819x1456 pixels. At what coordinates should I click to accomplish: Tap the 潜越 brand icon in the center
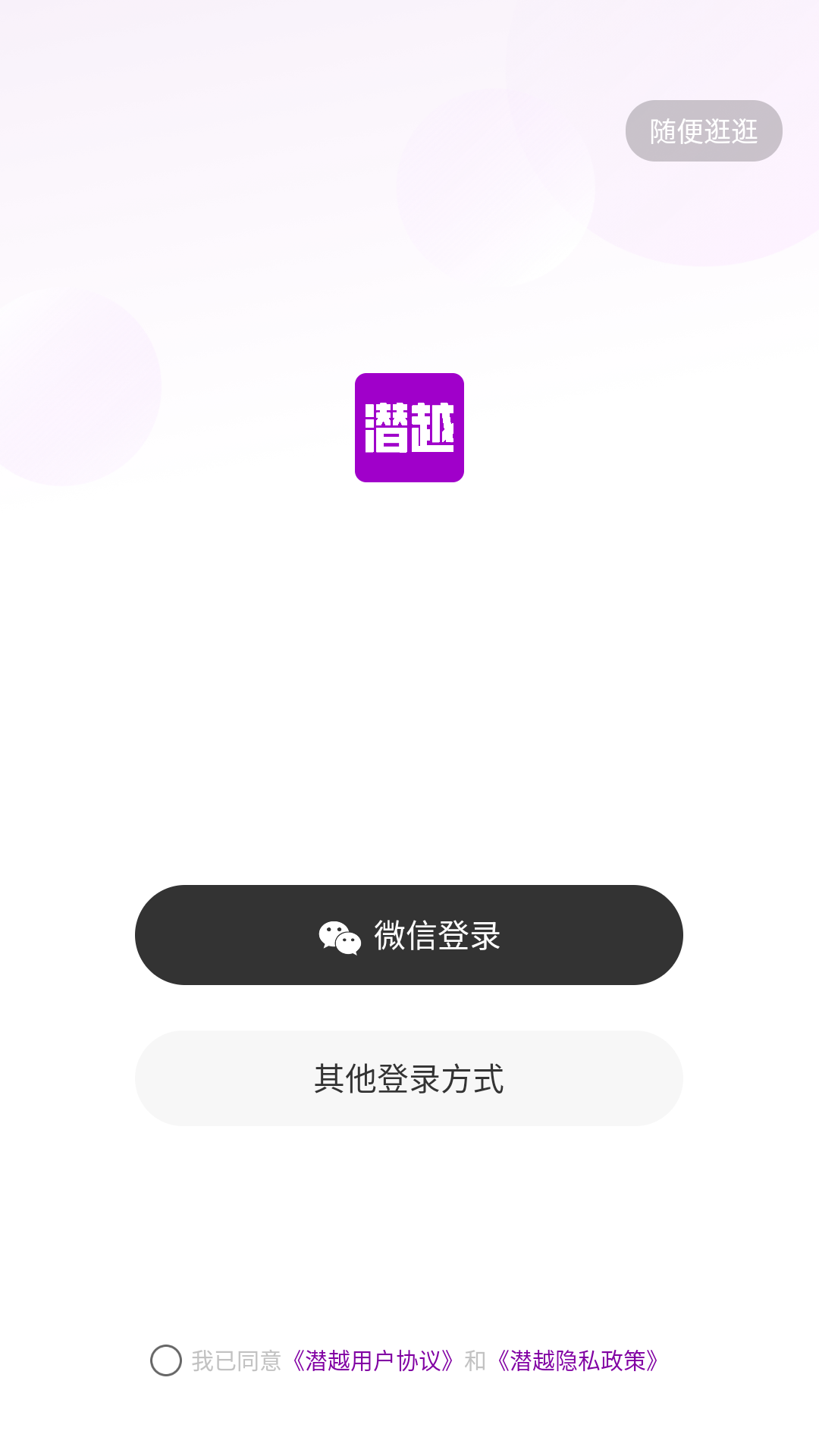409,428
